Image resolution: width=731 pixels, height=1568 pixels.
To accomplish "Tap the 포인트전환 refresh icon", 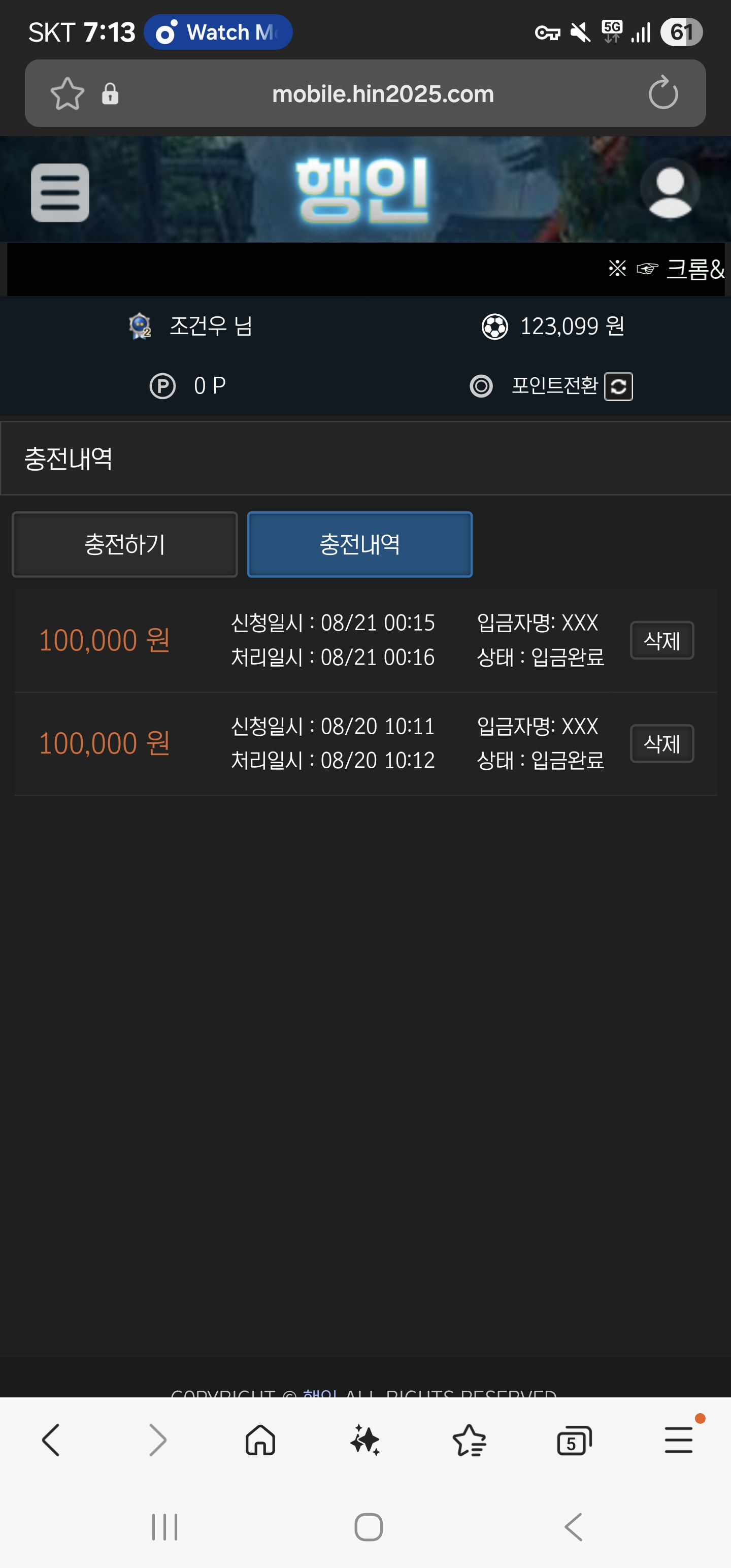I will click(x=618, y=386).
